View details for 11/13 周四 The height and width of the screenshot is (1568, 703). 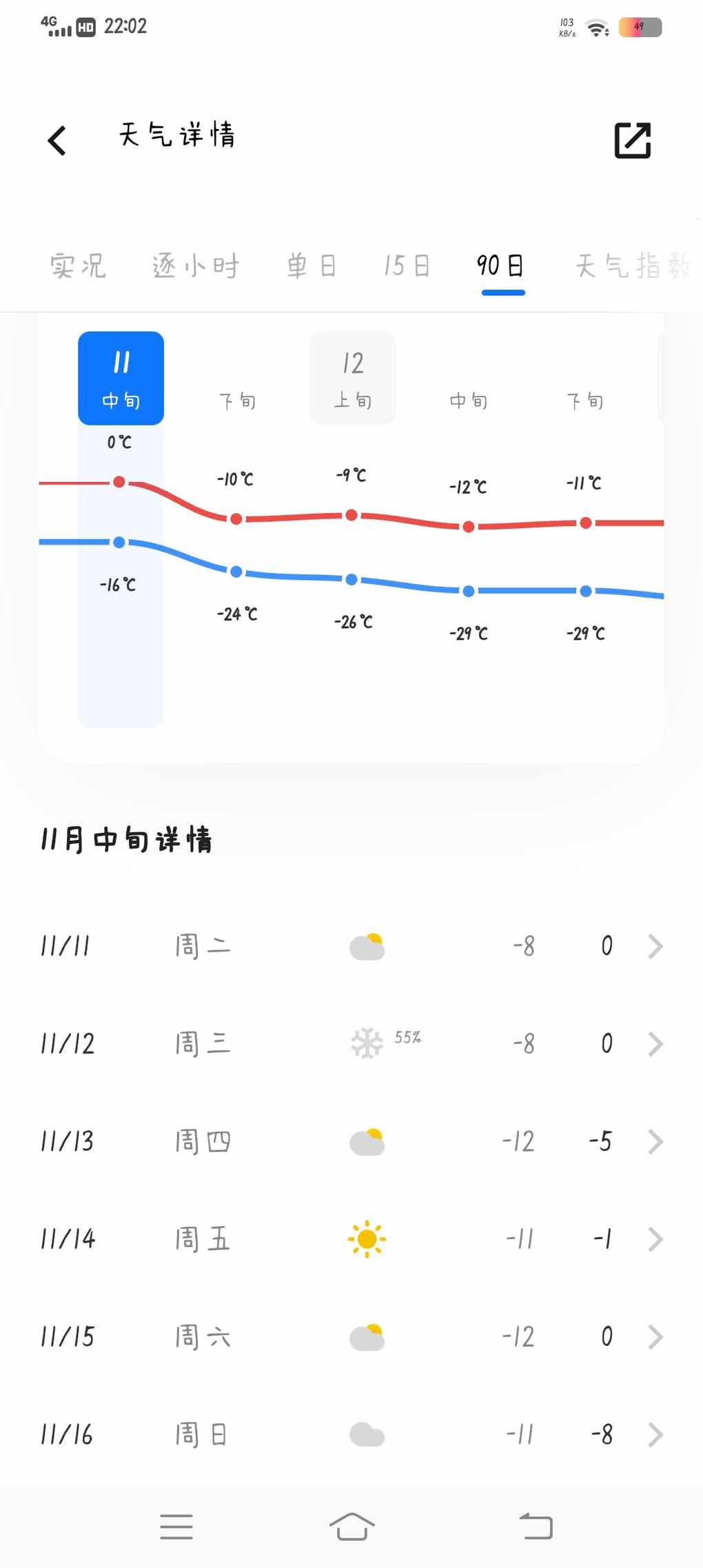point(351,1142)
